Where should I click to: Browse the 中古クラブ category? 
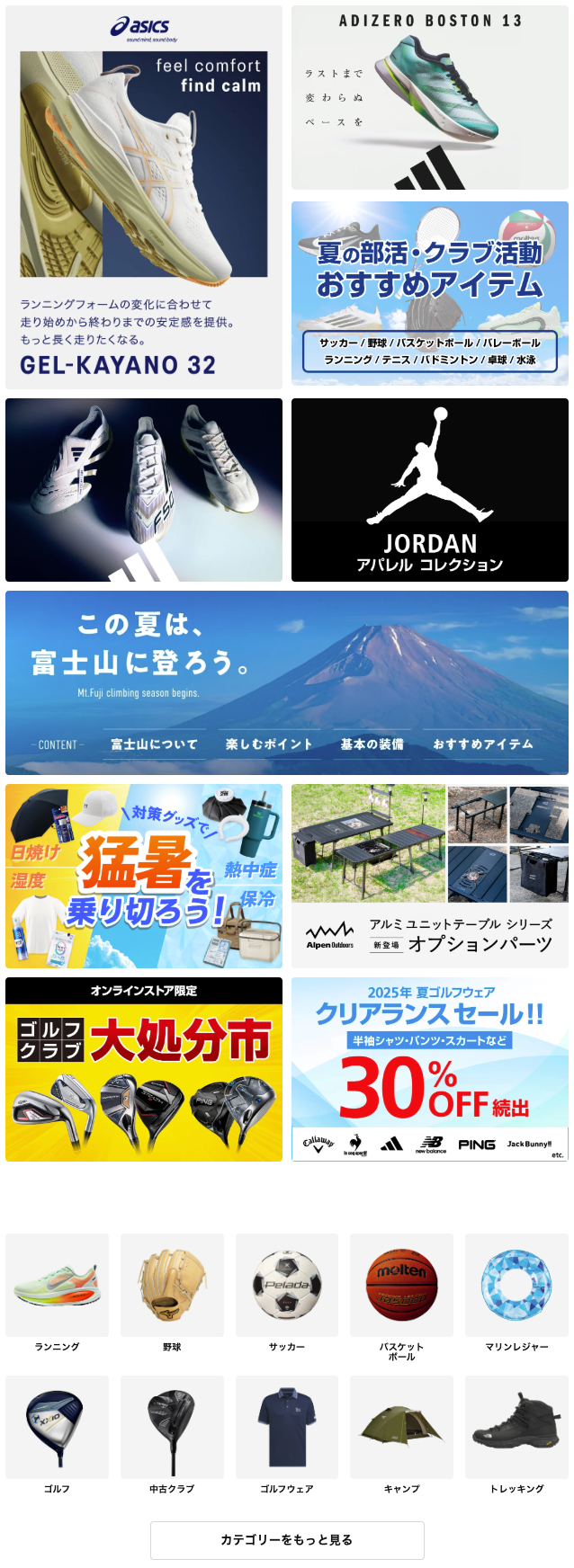(x=172, y=1428)
